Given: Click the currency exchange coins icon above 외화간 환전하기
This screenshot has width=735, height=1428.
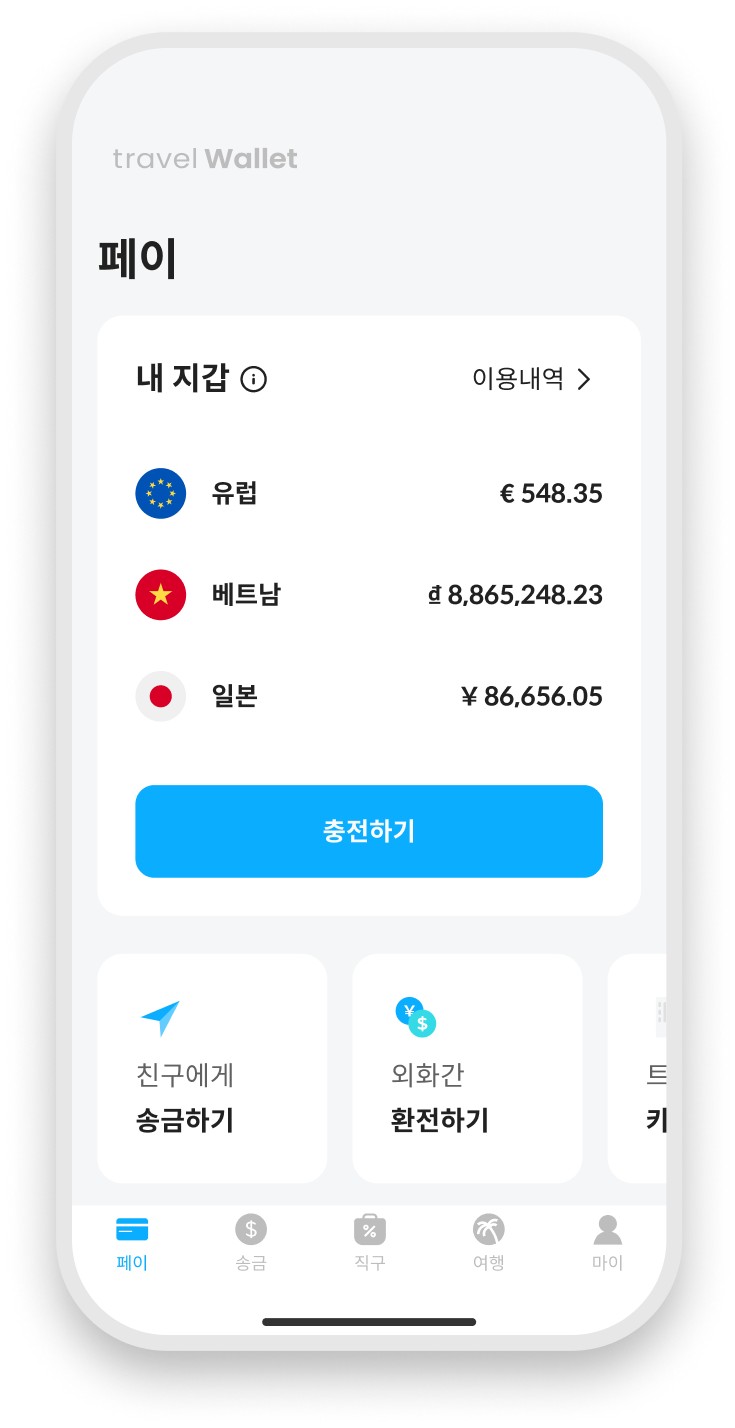Looking at the screenshot, I should click(417, 1016).
